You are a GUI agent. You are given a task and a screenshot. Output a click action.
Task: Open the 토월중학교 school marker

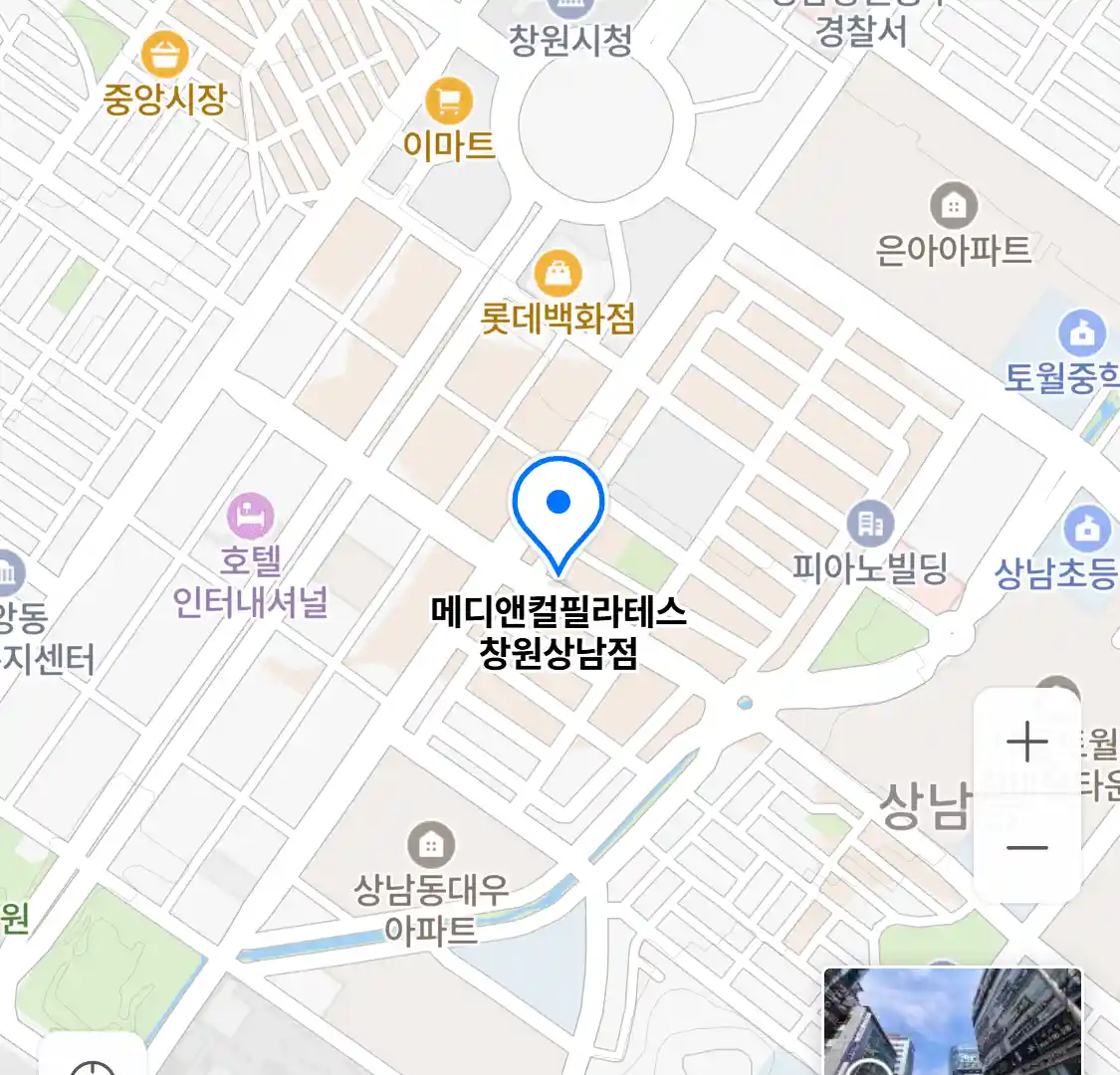tap(1082, 333)
